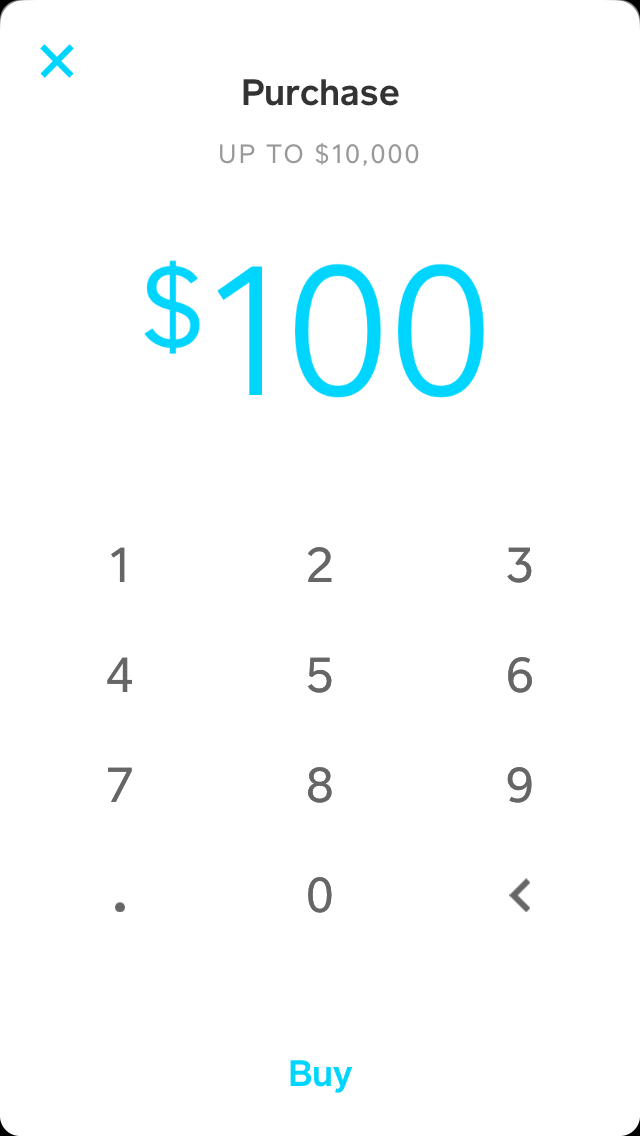Enter digit 8 on the keypad
The image size is (640, 1136).
tap(320, 786)
